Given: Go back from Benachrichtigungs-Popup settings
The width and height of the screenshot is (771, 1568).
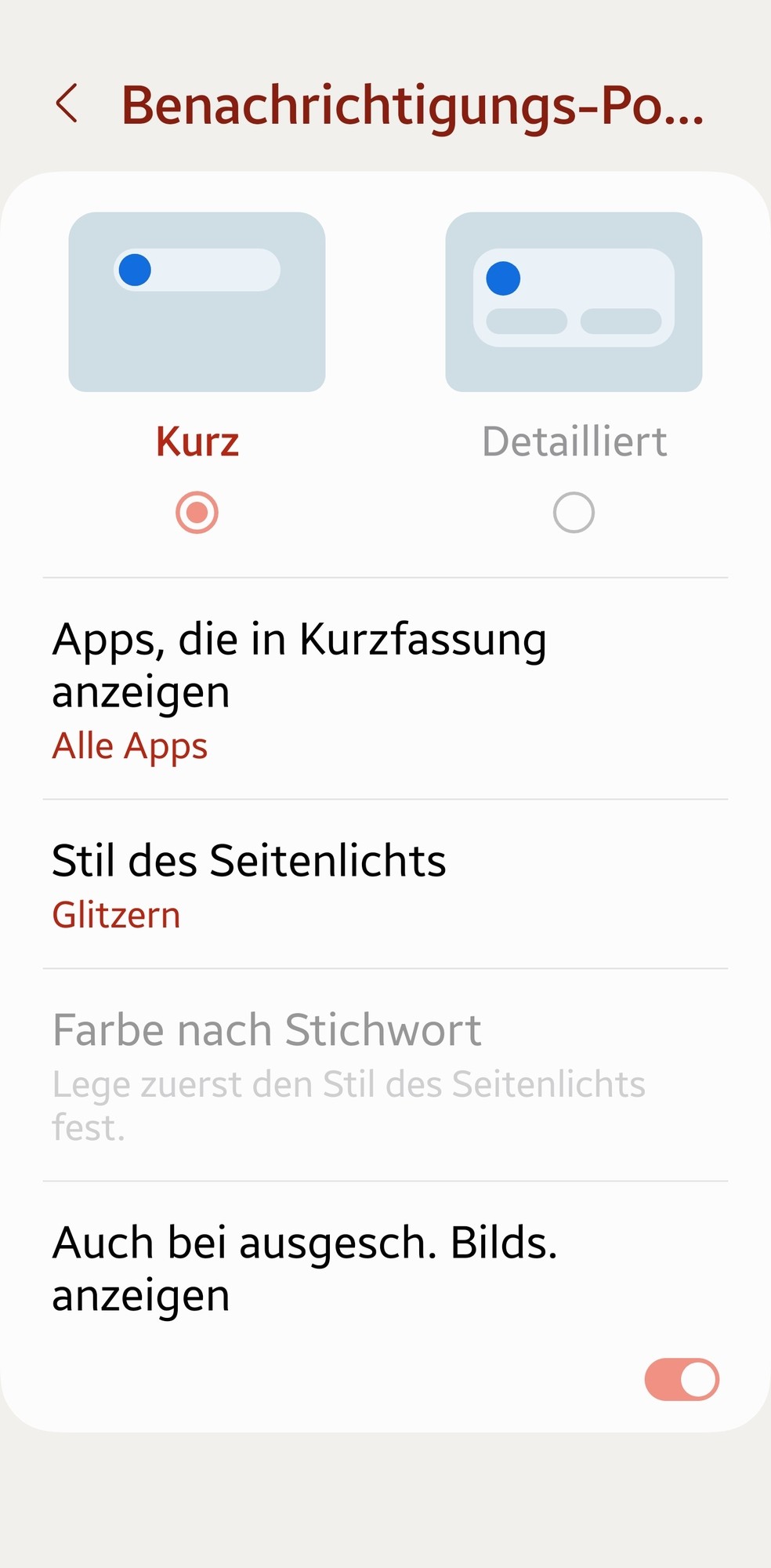Looking at the screenshot, I should click(x=67, y=103).
